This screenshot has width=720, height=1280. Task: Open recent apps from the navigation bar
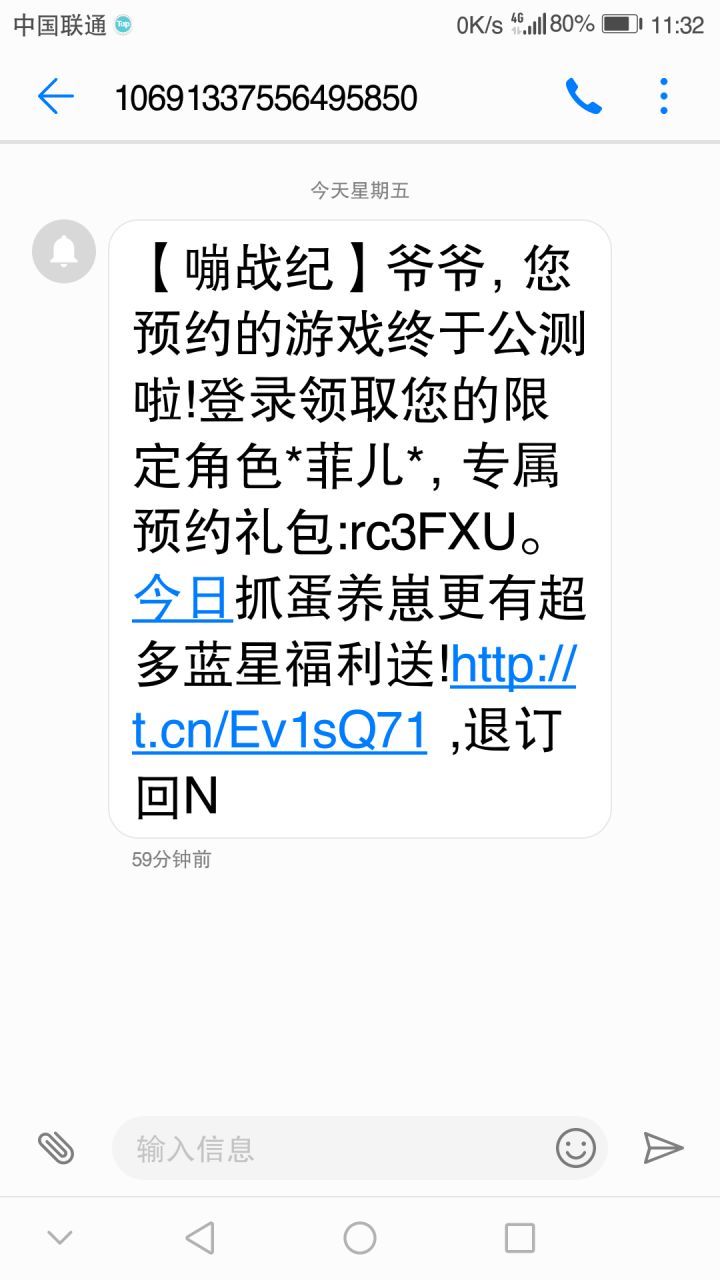pyautogui.click(x=520, y=1238)
